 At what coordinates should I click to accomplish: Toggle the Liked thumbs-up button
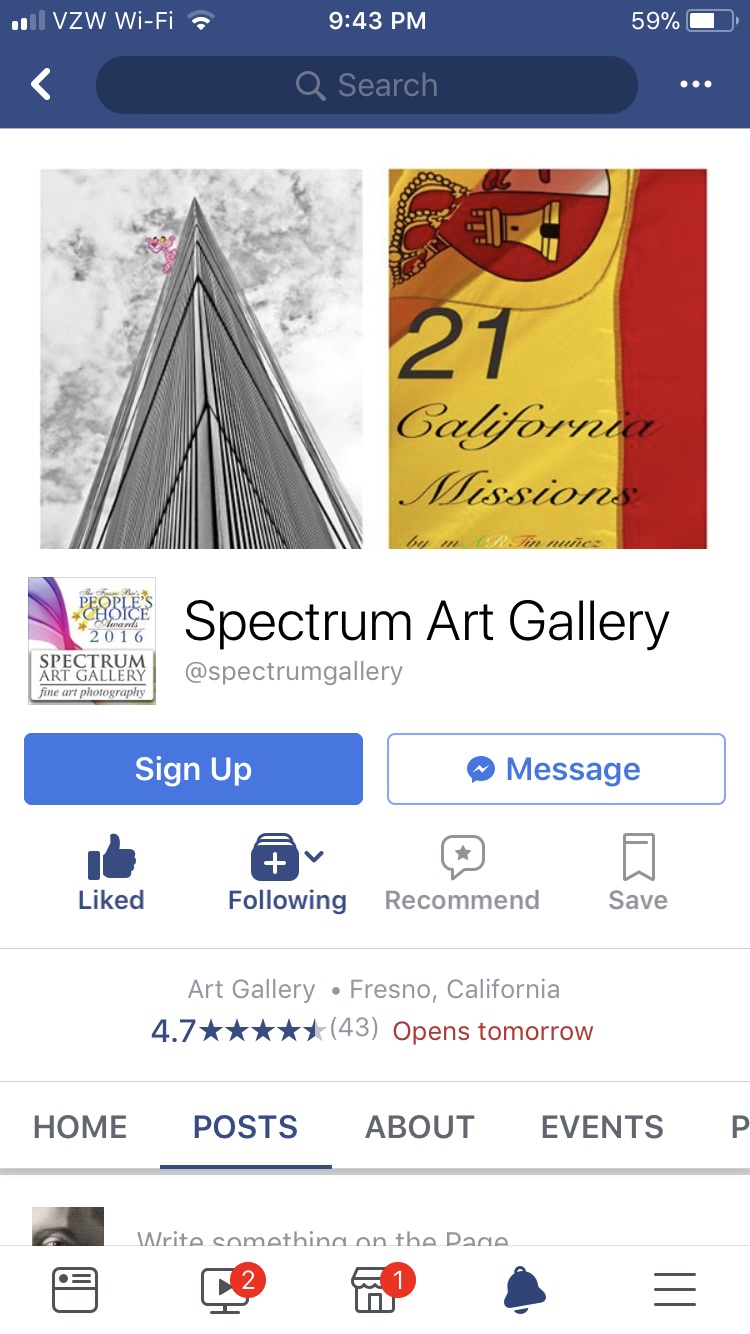(x=111, y=873)
